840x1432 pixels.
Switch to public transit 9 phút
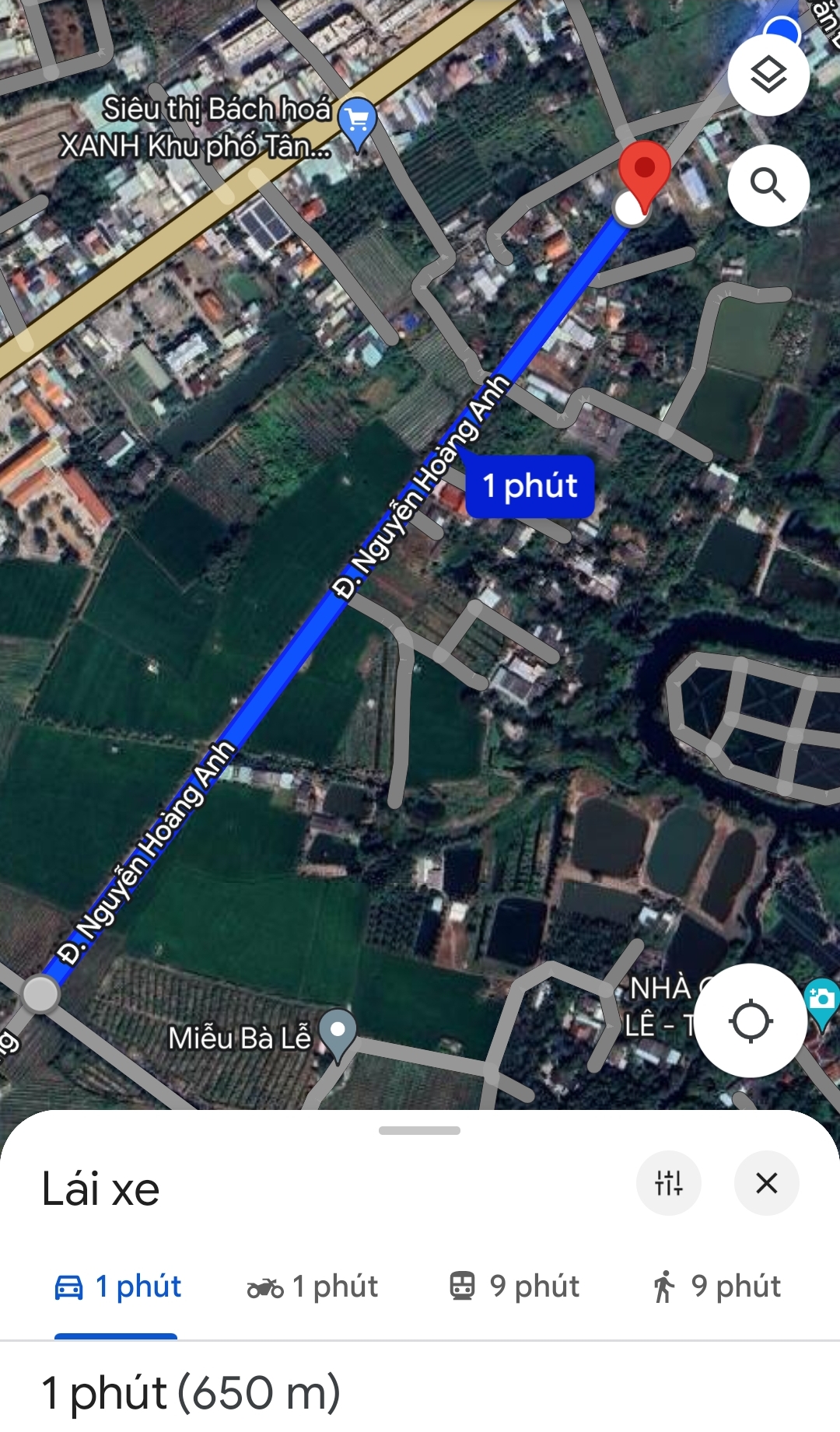[515, 1287]
